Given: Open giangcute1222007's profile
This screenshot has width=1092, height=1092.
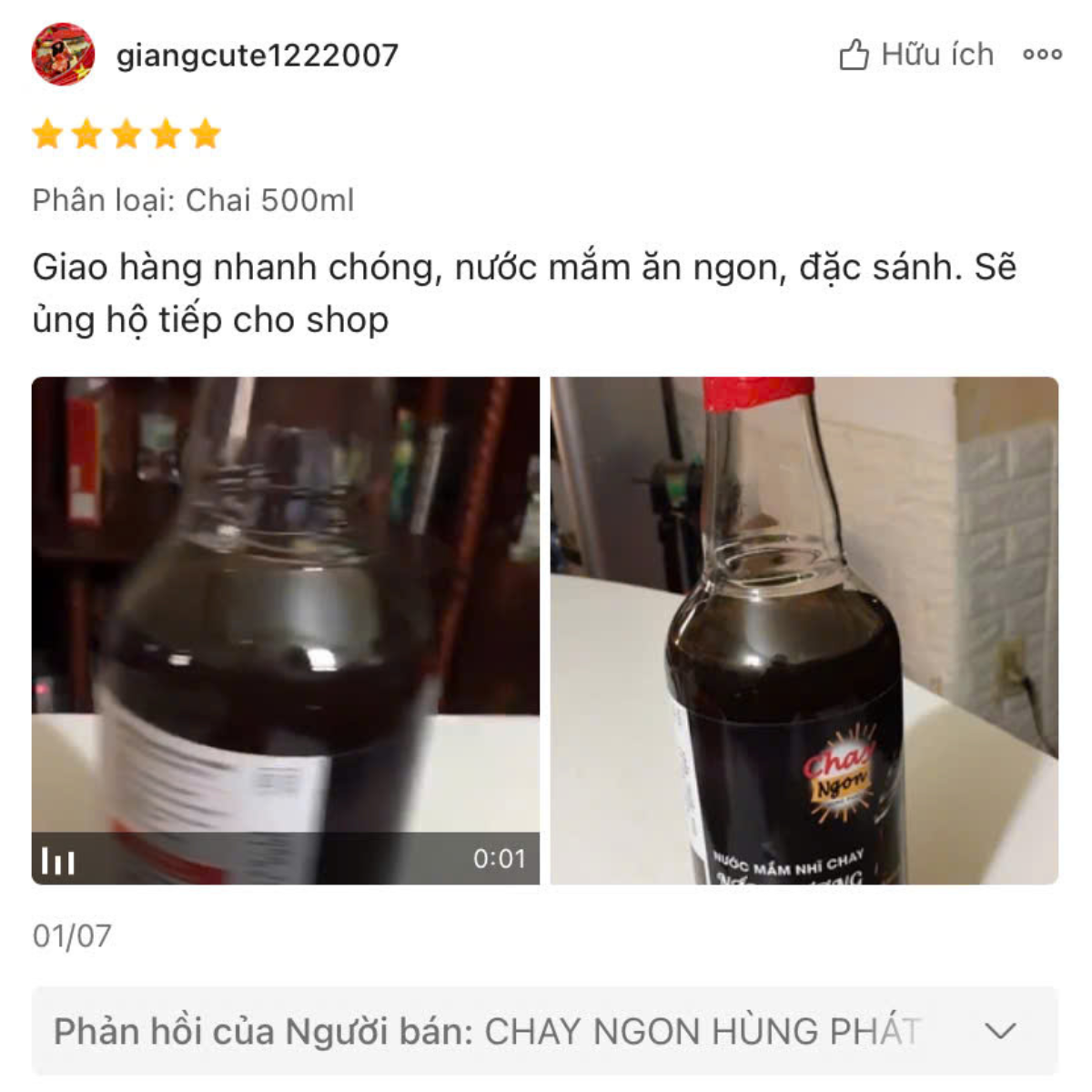Looking at the screenshot, I should pyautogui.click(x=257, y=56).
